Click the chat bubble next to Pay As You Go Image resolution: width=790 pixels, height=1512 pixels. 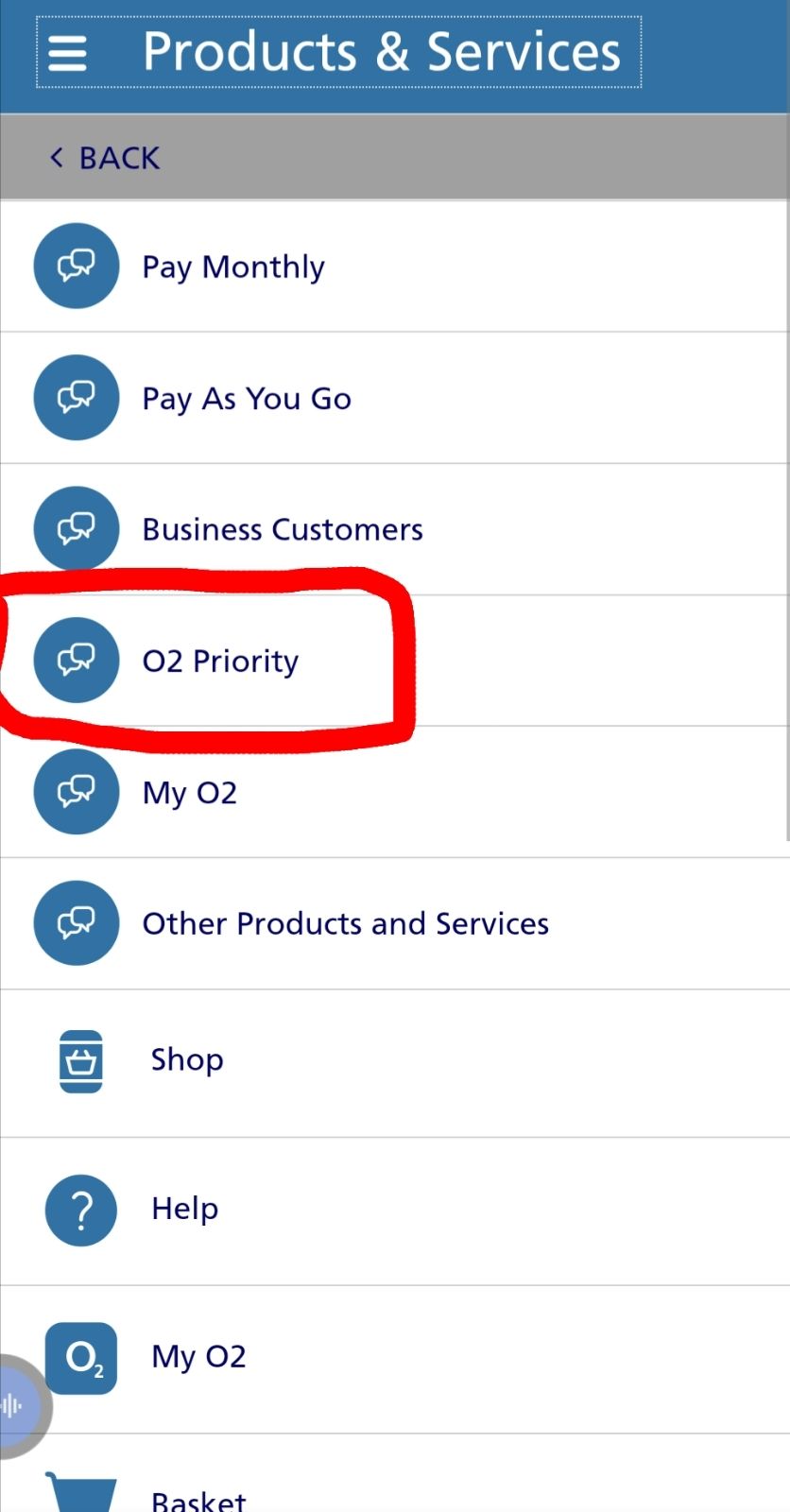coord(77,397)
